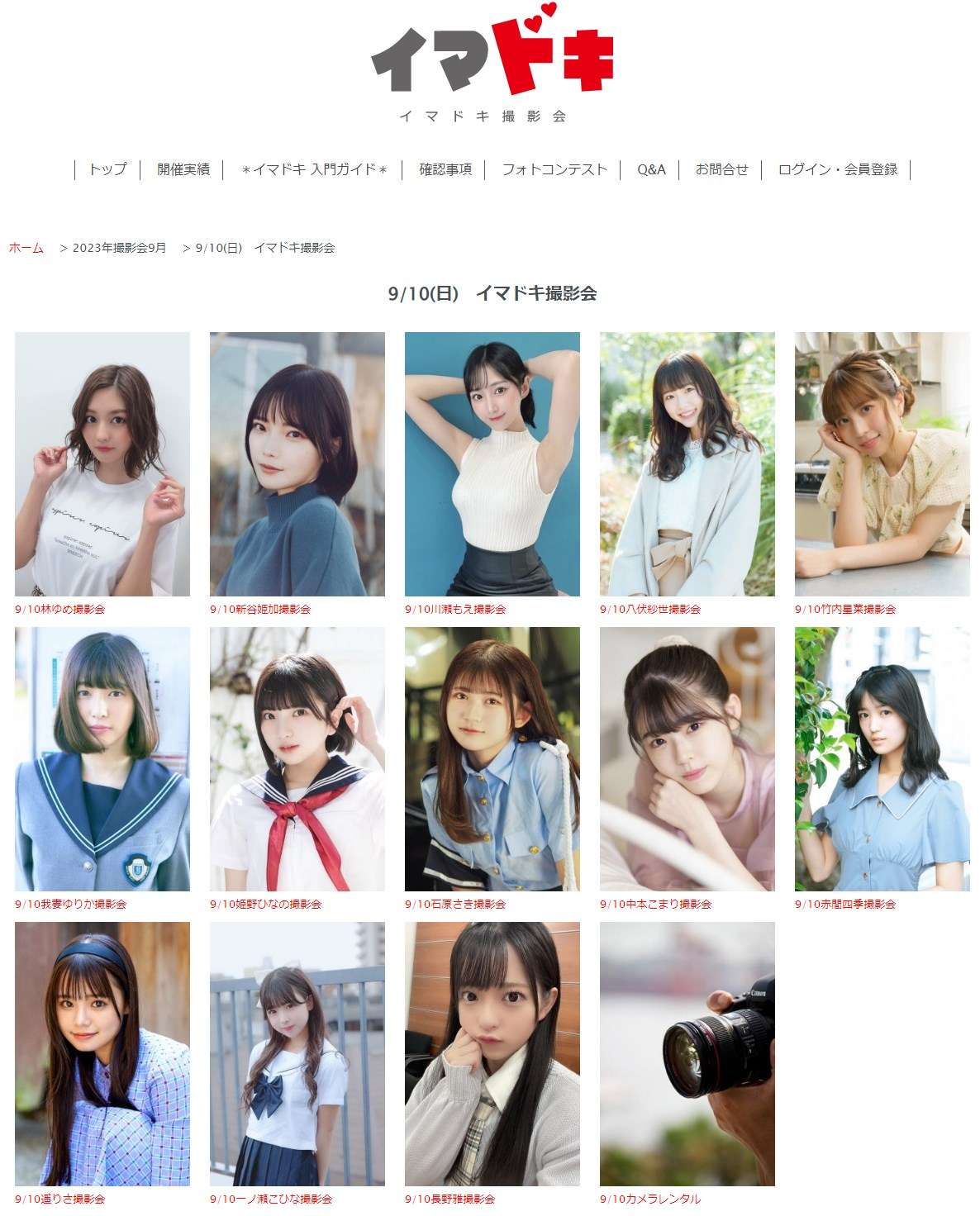Open the フォトコンテスト page

(x=554, y=169)
